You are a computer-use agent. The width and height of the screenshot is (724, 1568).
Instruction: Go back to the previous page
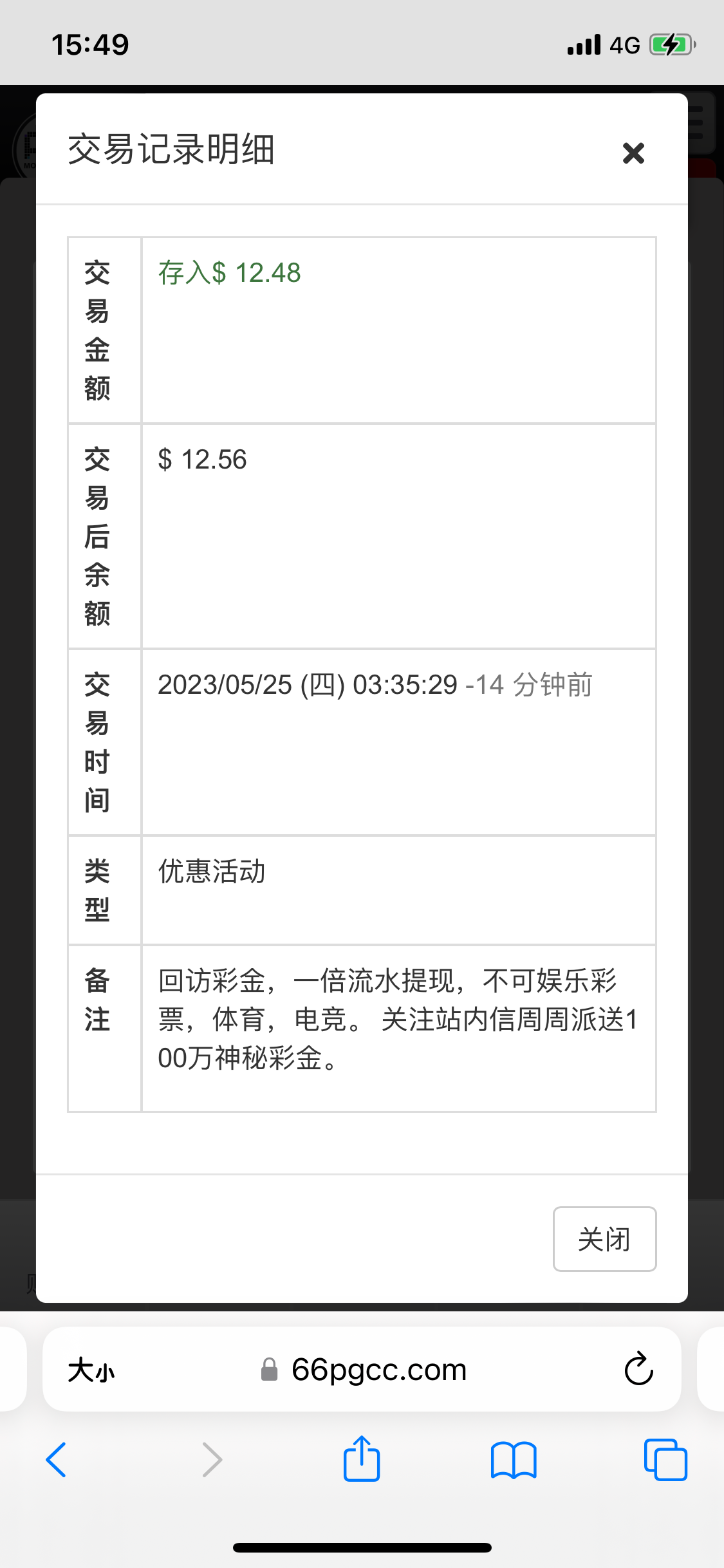click(x=57, y=1460)
